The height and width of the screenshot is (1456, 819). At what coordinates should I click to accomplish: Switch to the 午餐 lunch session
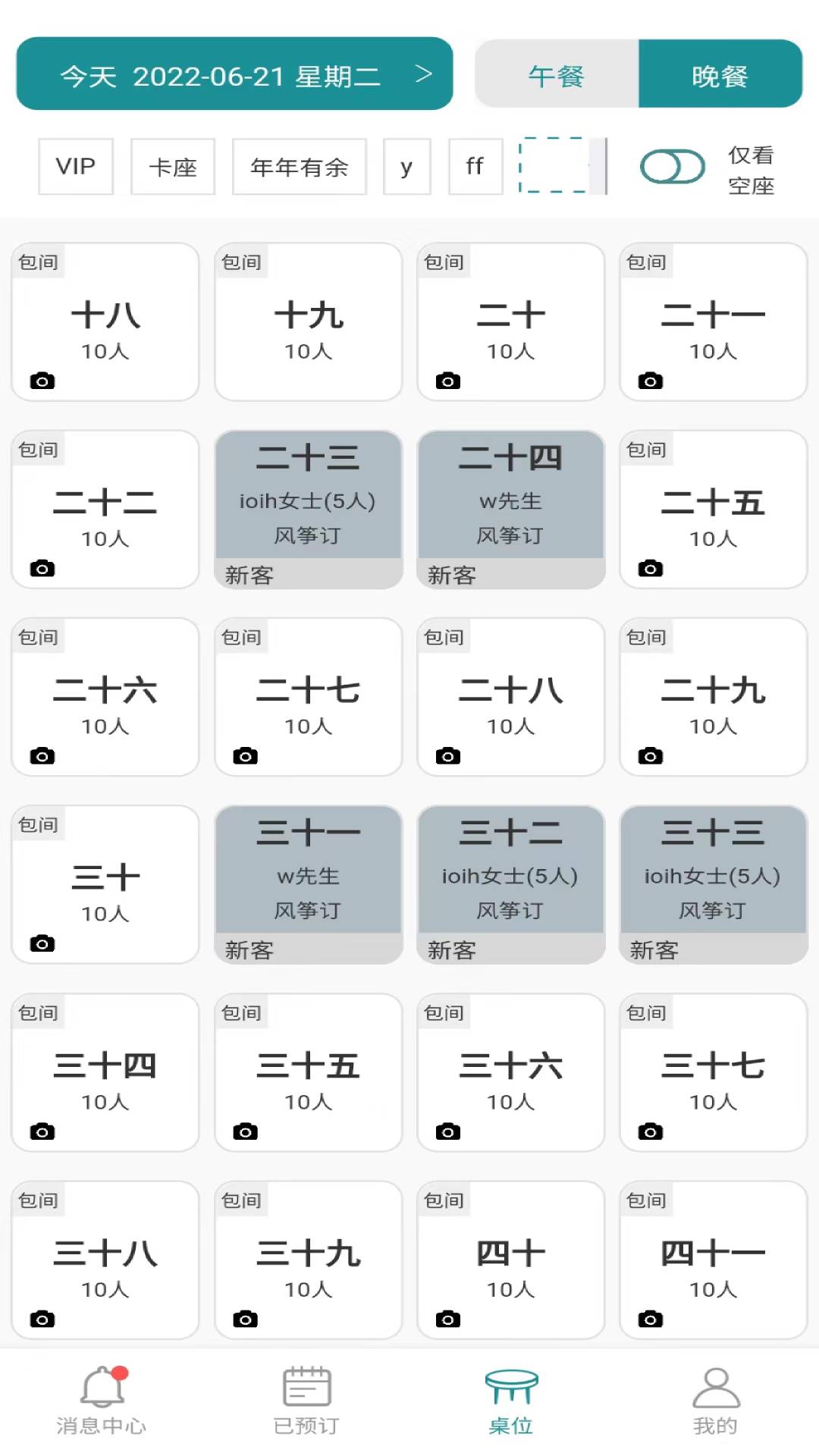557,74
